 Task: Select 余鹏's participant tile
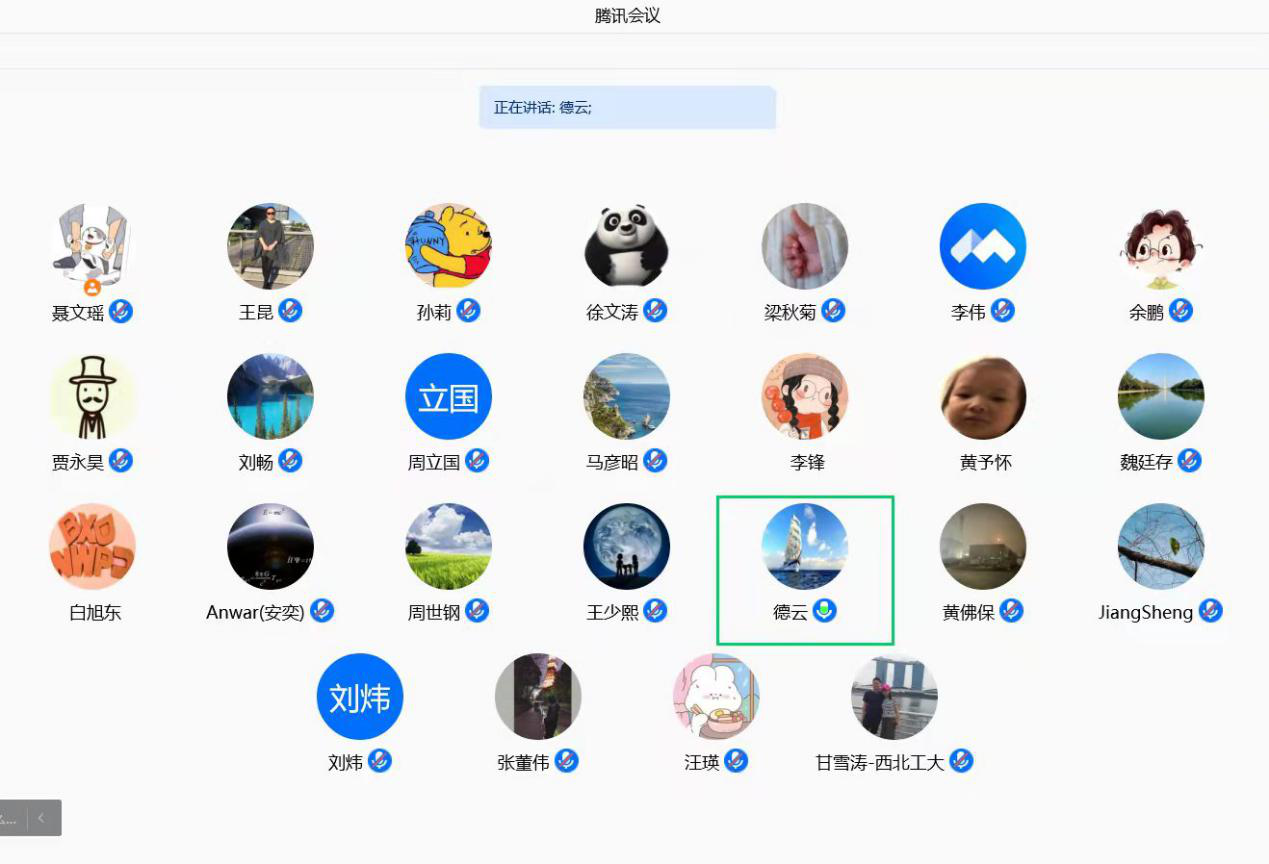[1160, 247]
